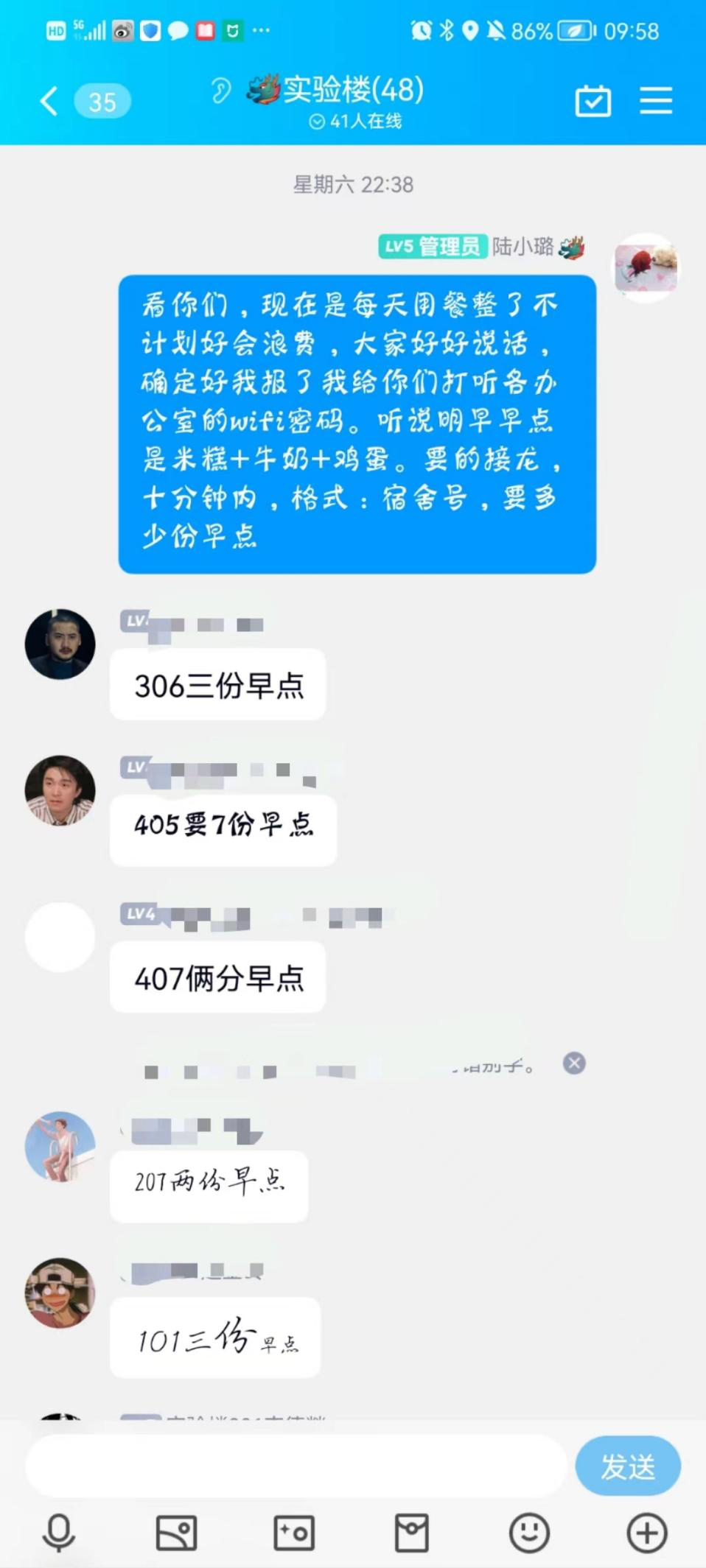Open the photo gallery picker
Viewport: 706px width, 1568px height.
pyautogui.click(x=176, y=1533)
